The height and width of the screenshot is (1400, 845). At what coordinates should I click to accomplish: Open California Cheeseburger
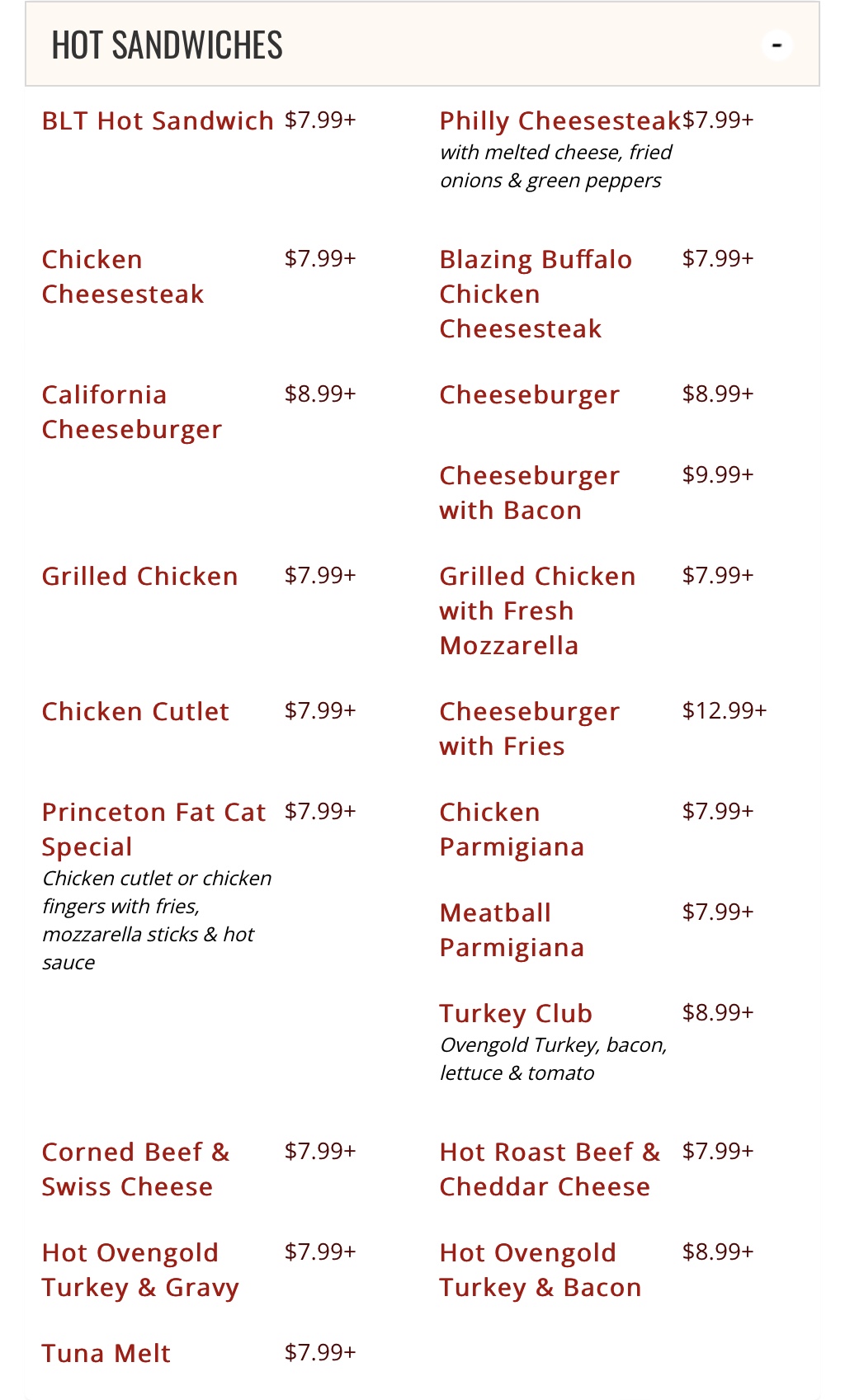point(131,412)
